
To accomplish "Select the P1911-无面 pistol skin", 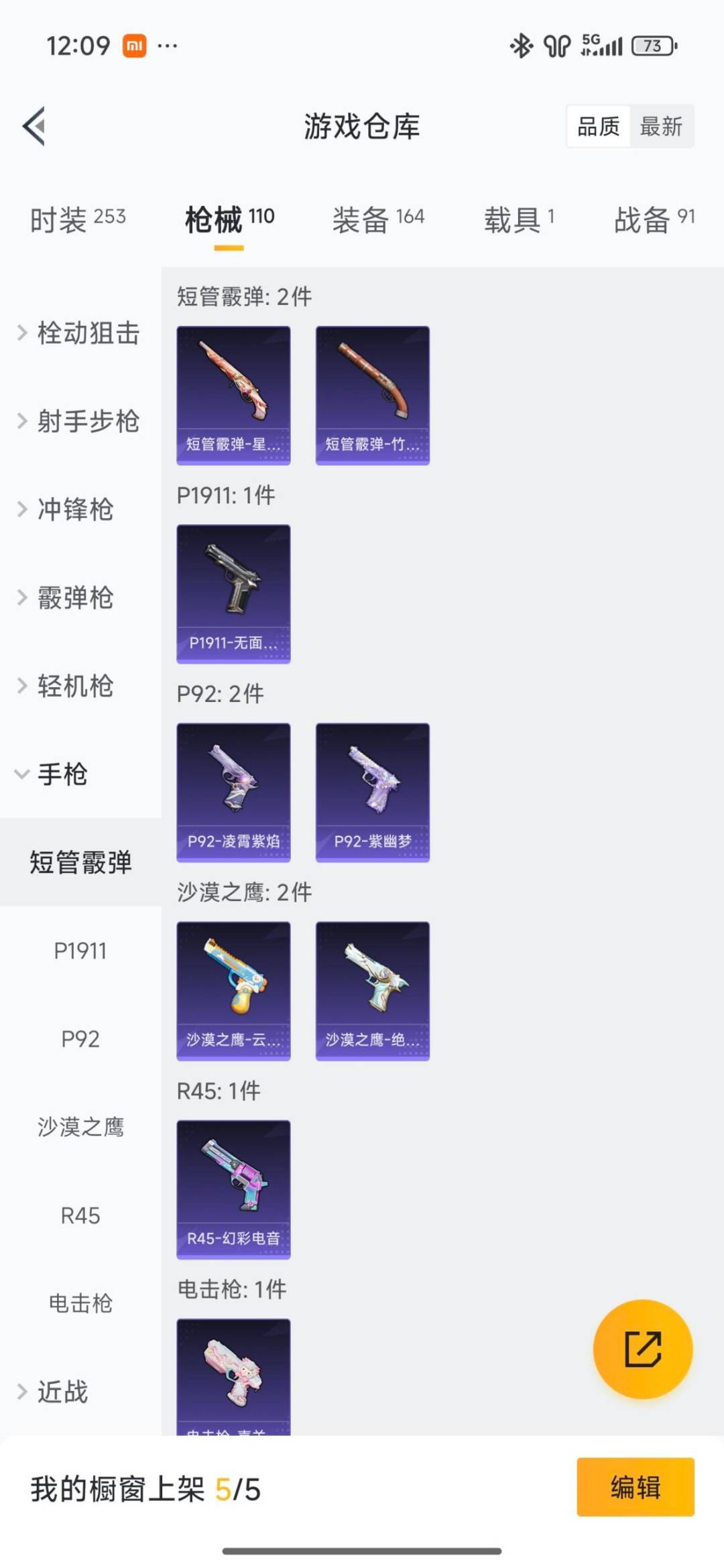I will pos(233,591).
